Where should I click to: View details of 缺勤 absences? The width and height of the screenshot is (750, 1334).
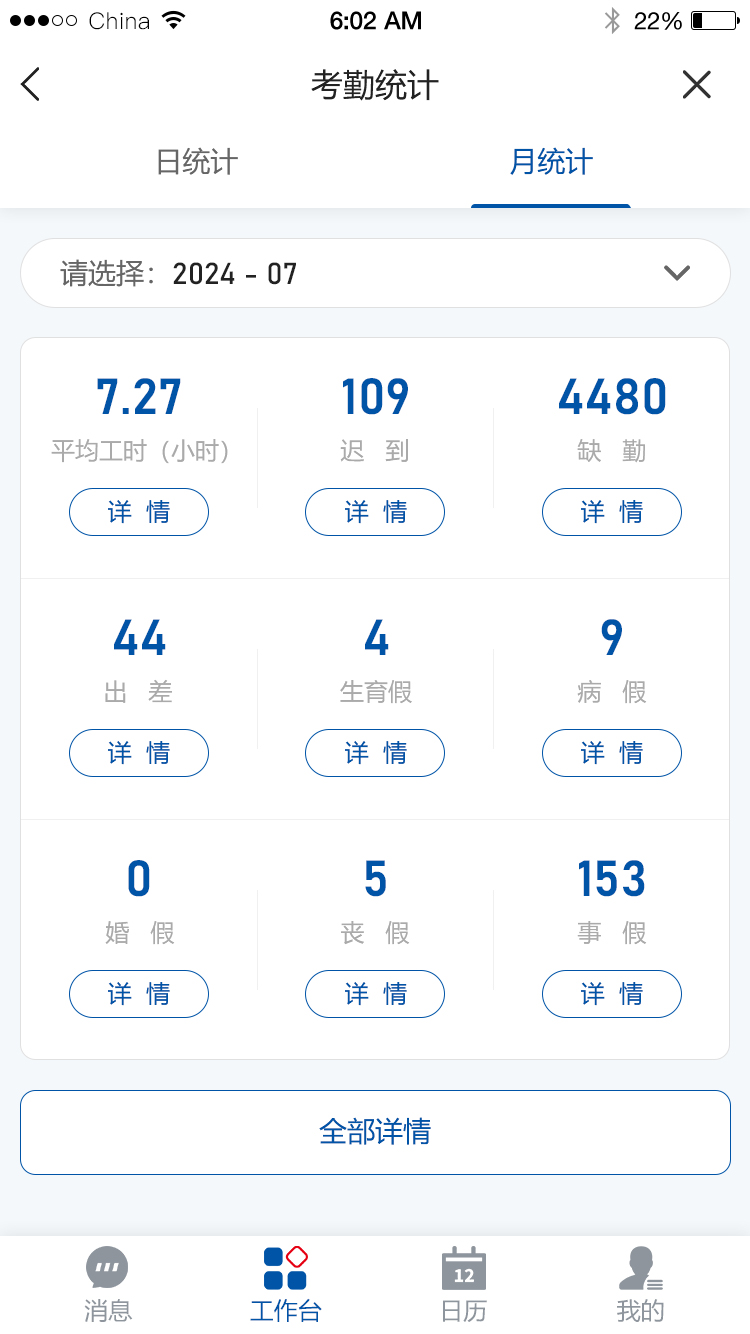[x=611, y=512]
